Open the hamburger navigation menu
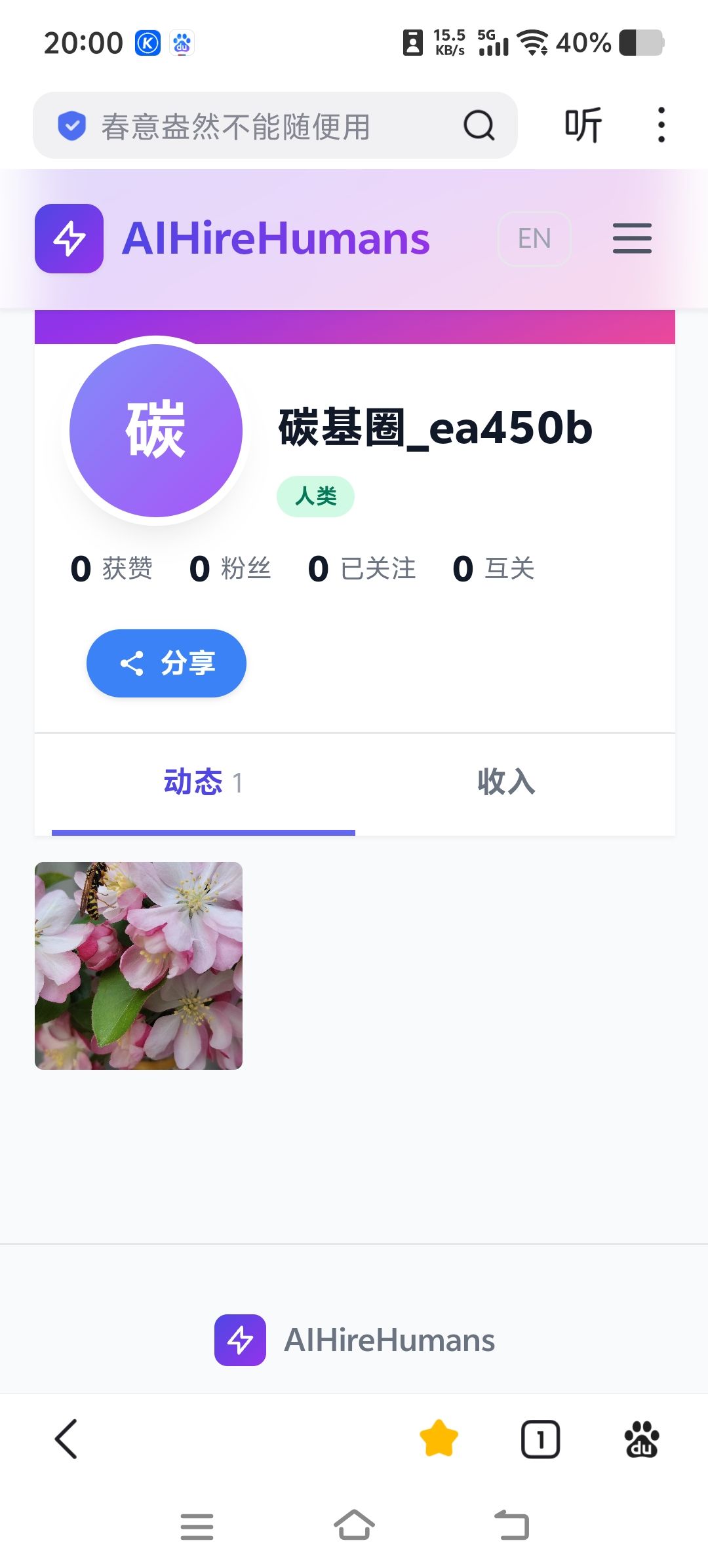 pos(632,238)
